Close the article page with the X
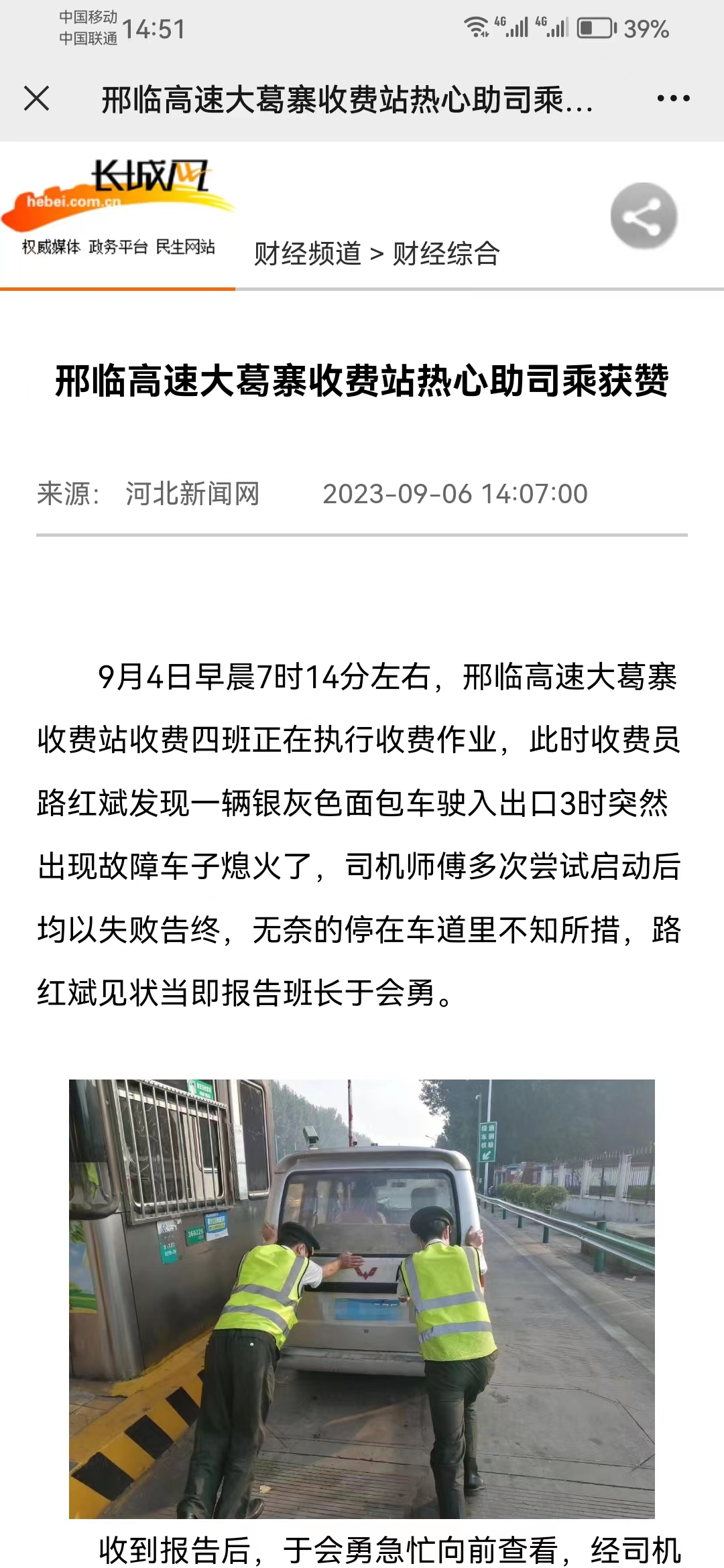Viewport: 724px width, 1568px height. (x=37, y=99)
